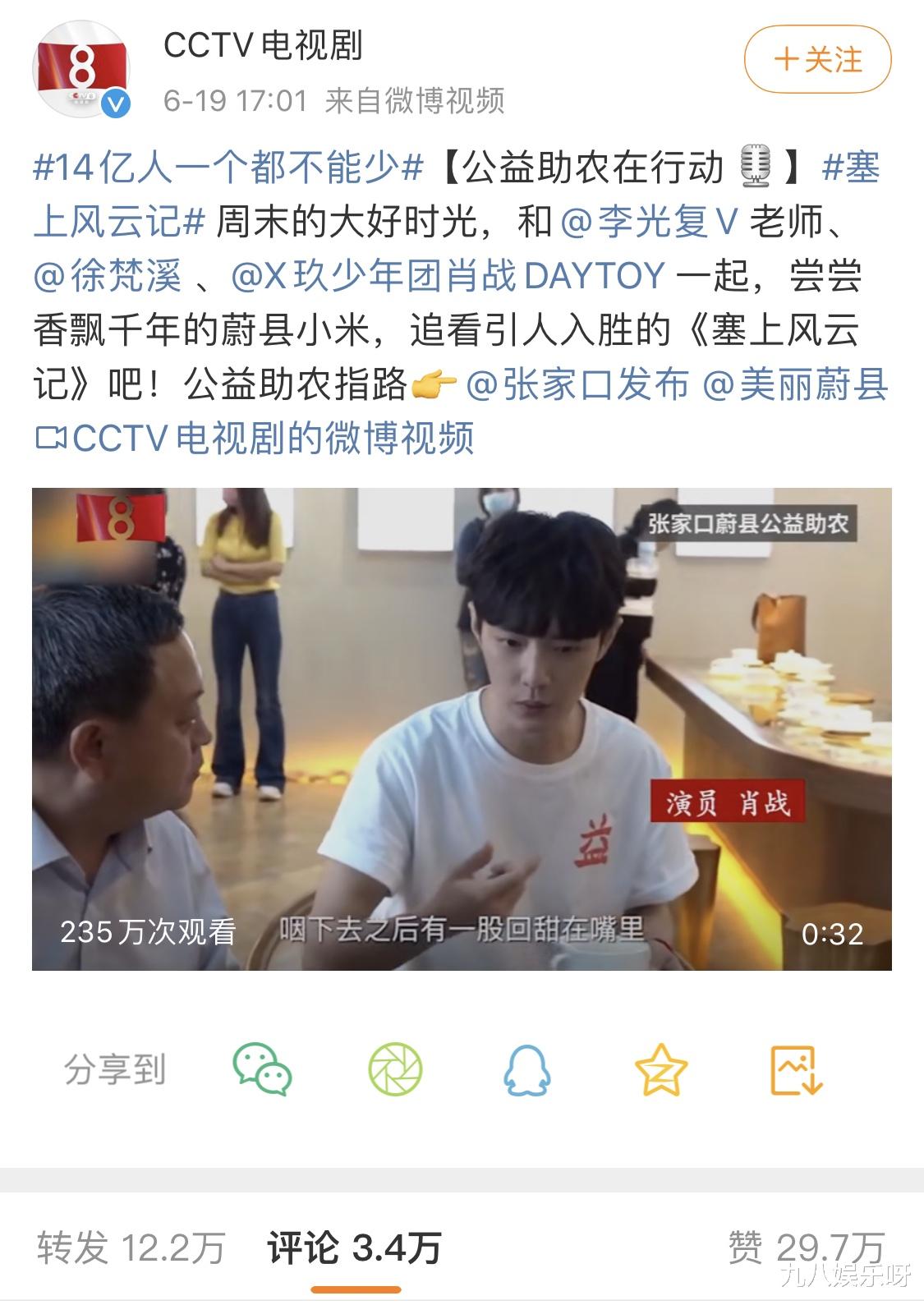Follow the account via the +关注 button
924x1305 pixels.
pyautogui.click(x=818, y=59)
